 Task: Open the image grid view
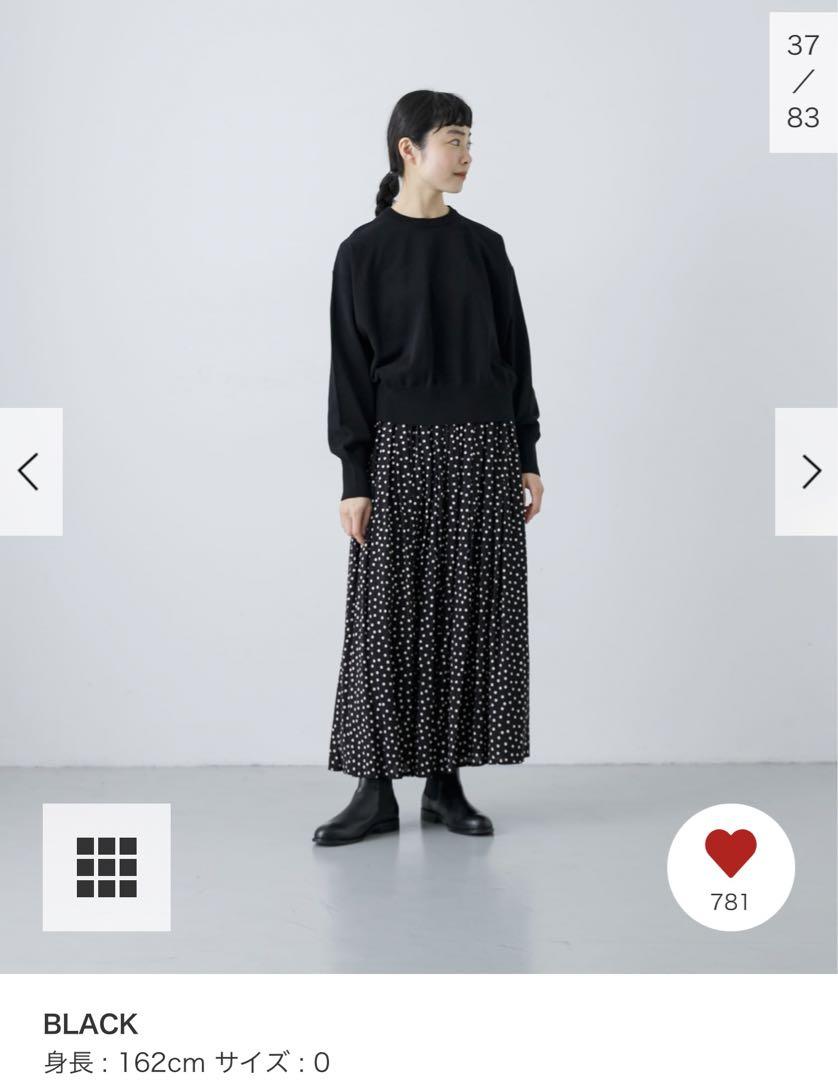pos(106,867)
